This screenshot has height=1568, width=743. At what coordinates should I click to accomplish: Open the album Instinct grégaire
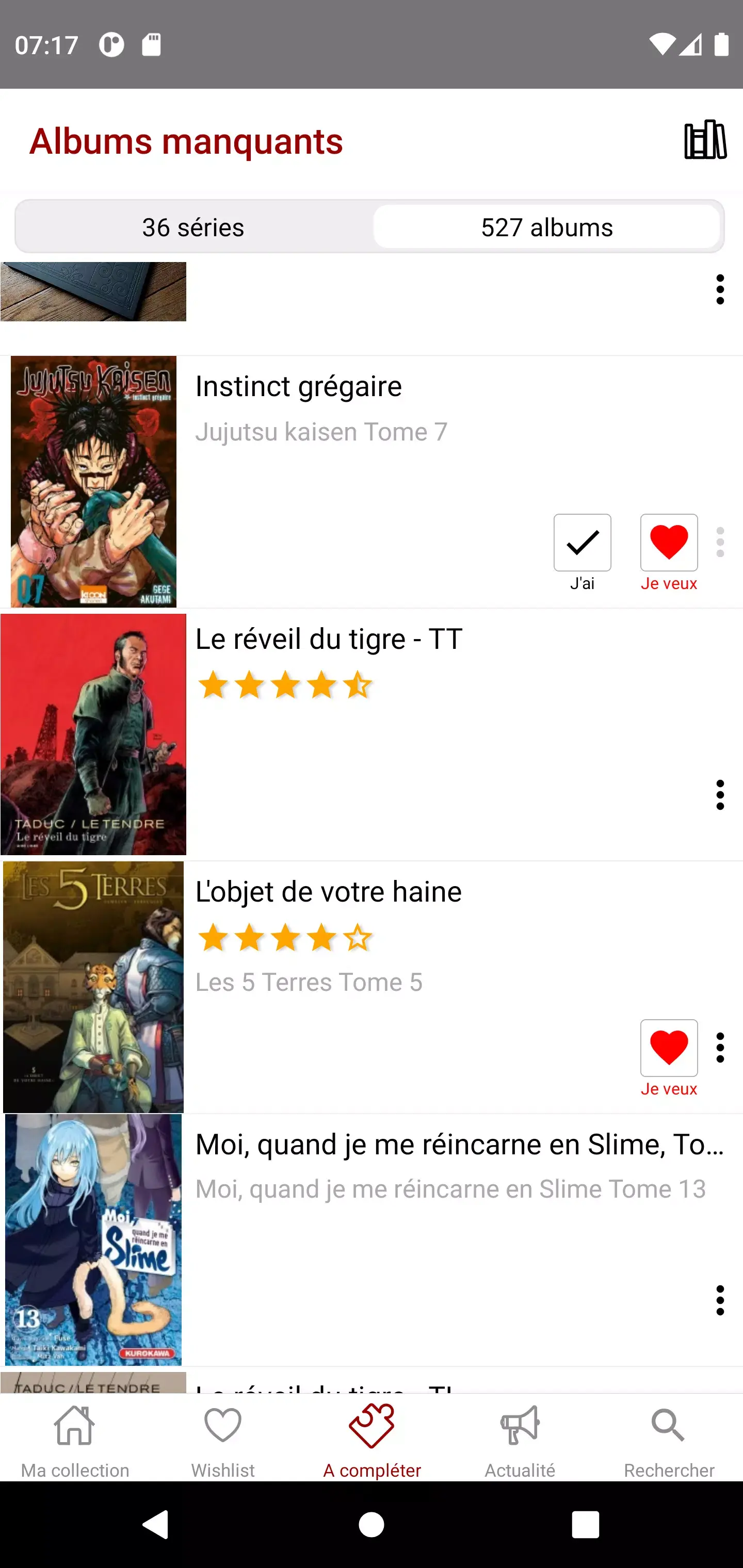pos(298,386)
